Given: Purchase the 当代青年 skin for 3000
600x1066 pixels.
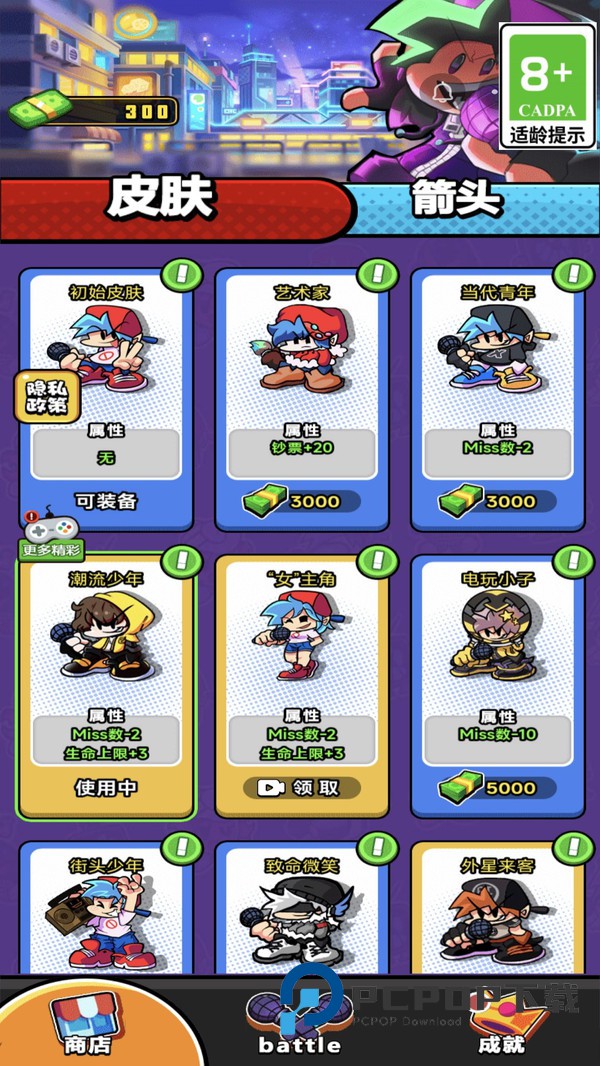Looking at the screenshot, I should [x=499, y=501].
